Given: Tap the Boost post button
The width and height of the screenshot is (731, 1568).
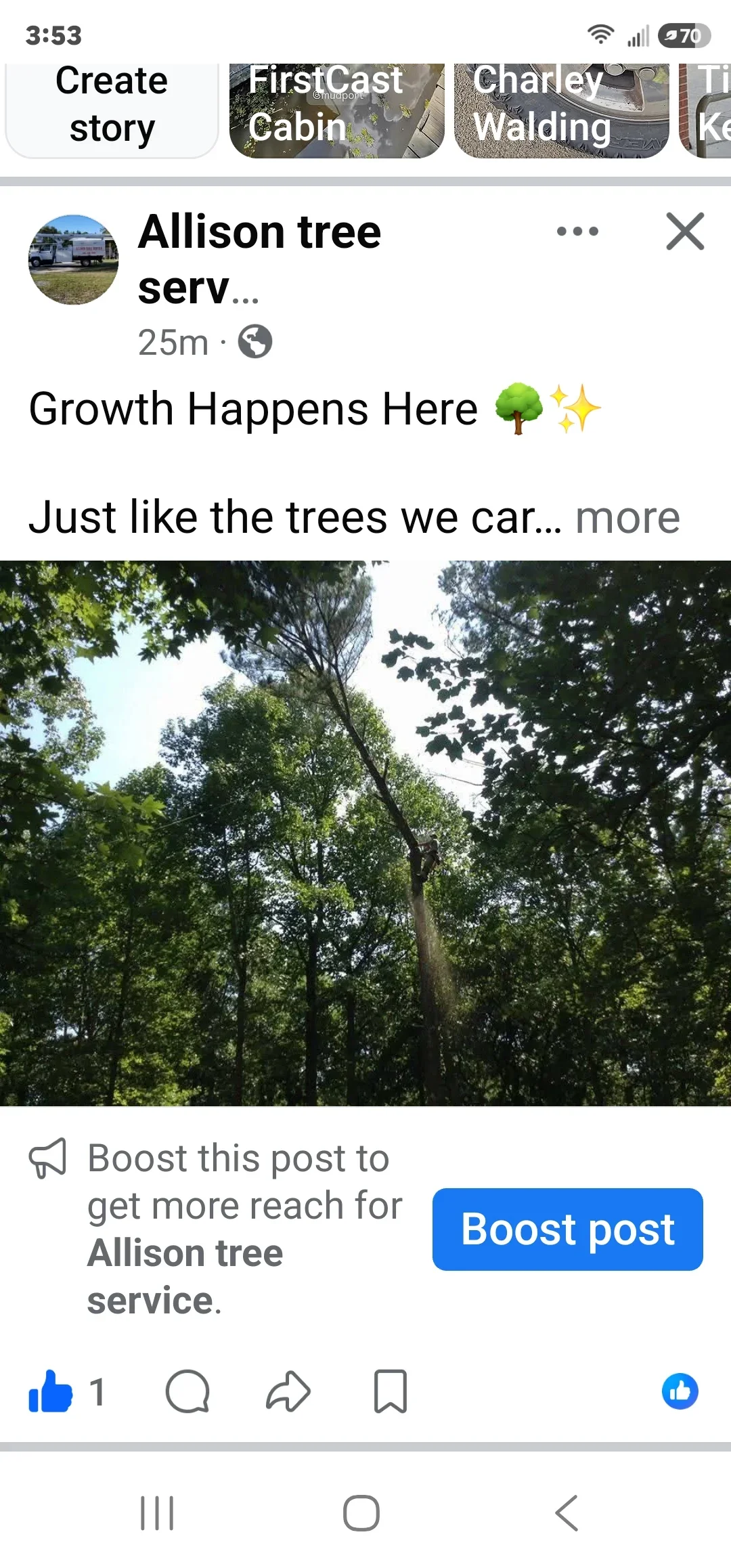Looking at the screenshot, I should (x=567, y=1229).
